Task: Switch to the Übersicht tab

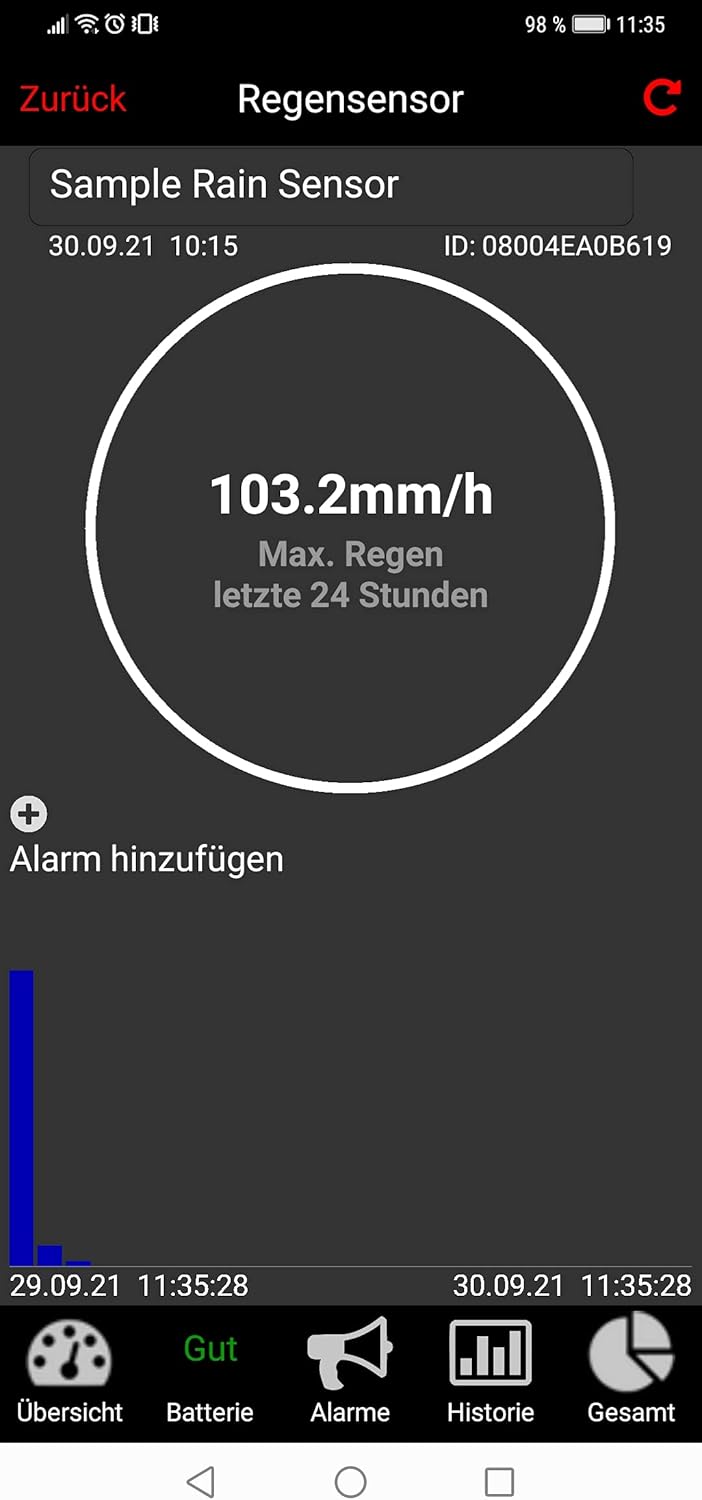Action: point(70,1372)
